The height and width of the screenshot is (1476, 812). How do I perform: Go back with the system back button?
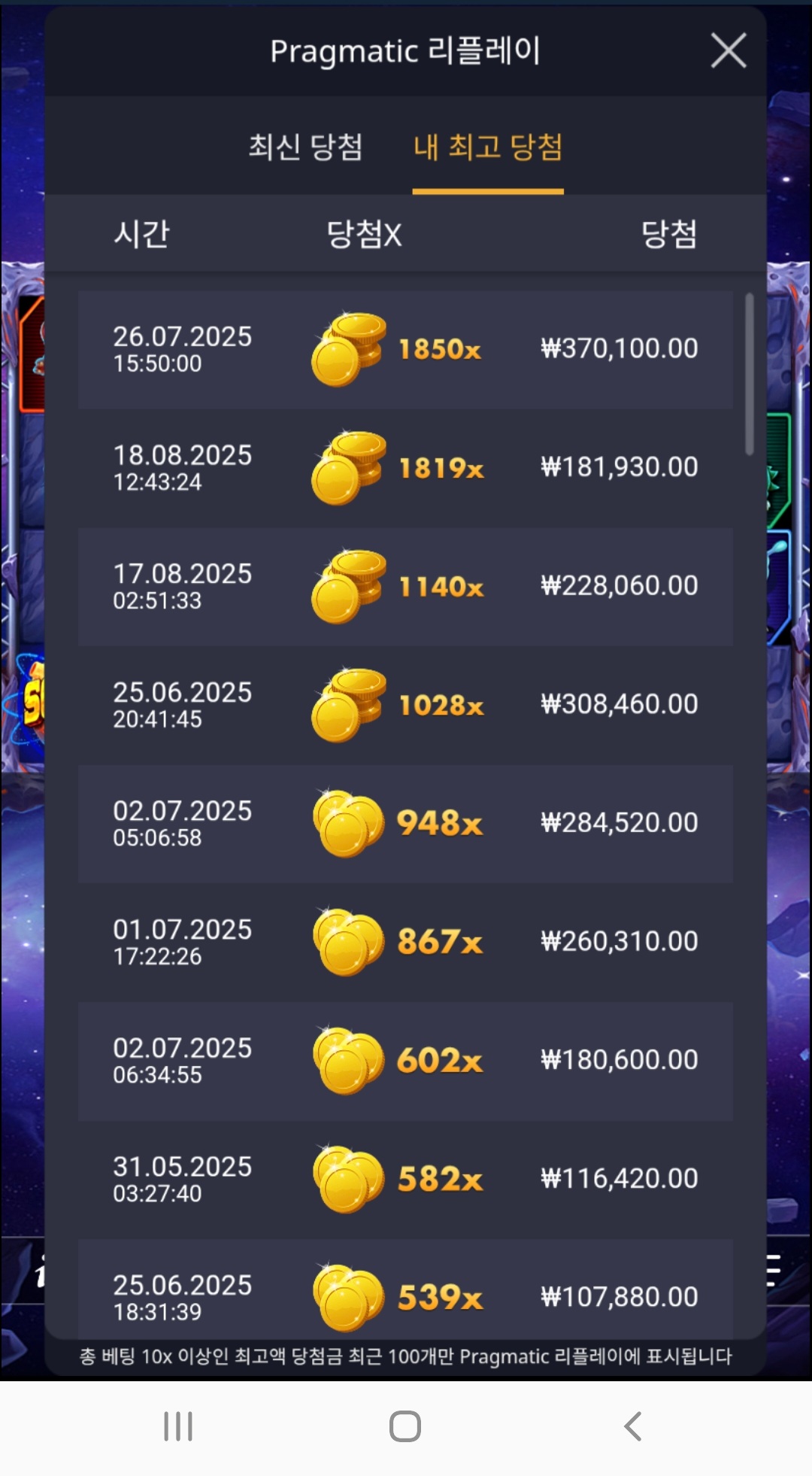coord(632,1426)
